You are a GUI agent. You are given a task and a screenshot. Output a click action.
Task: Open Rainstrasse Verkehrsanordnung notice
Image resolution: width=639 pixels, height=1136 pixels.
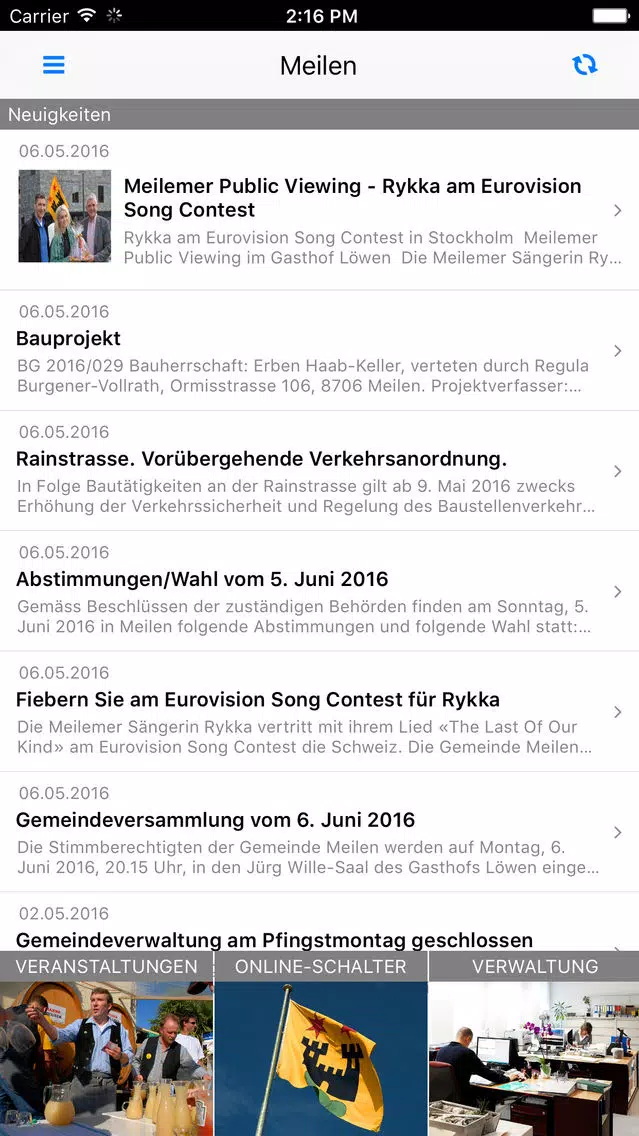coord(320,471)
